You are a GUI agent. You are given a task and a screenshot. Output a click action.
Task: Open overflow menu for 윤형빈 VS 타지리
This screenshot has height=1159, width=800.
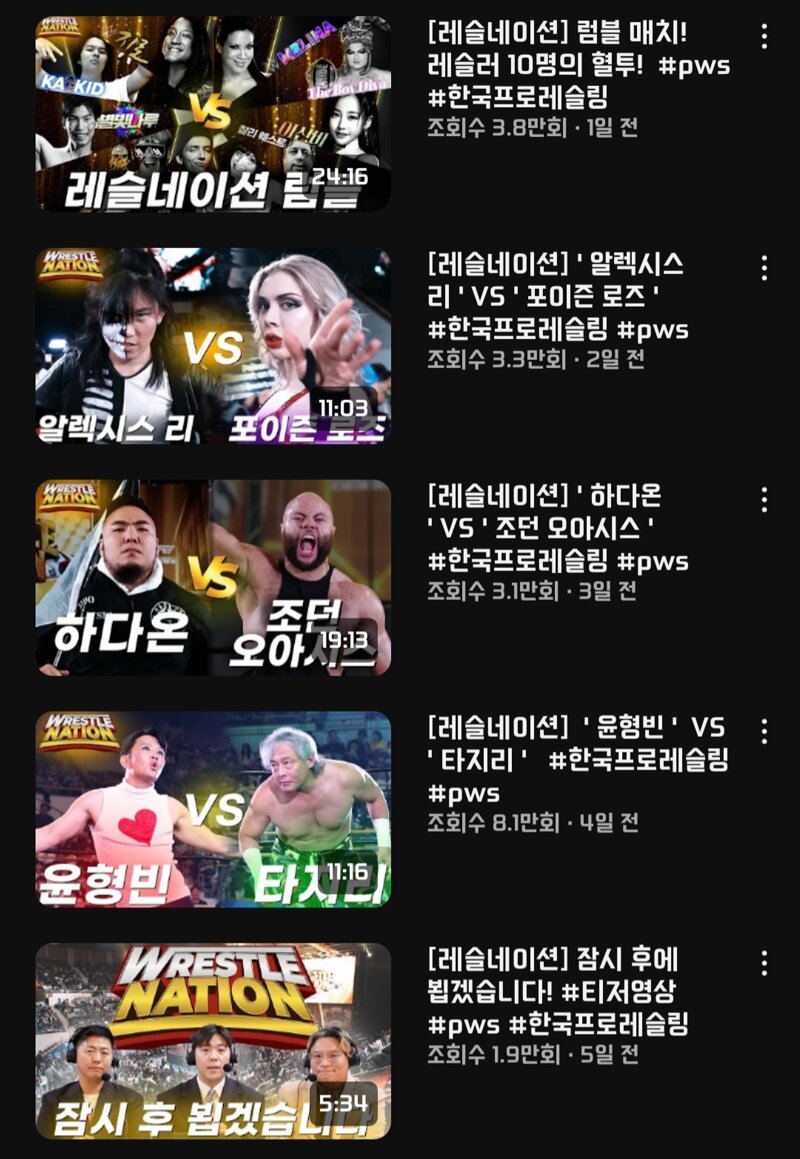(764, 732)
